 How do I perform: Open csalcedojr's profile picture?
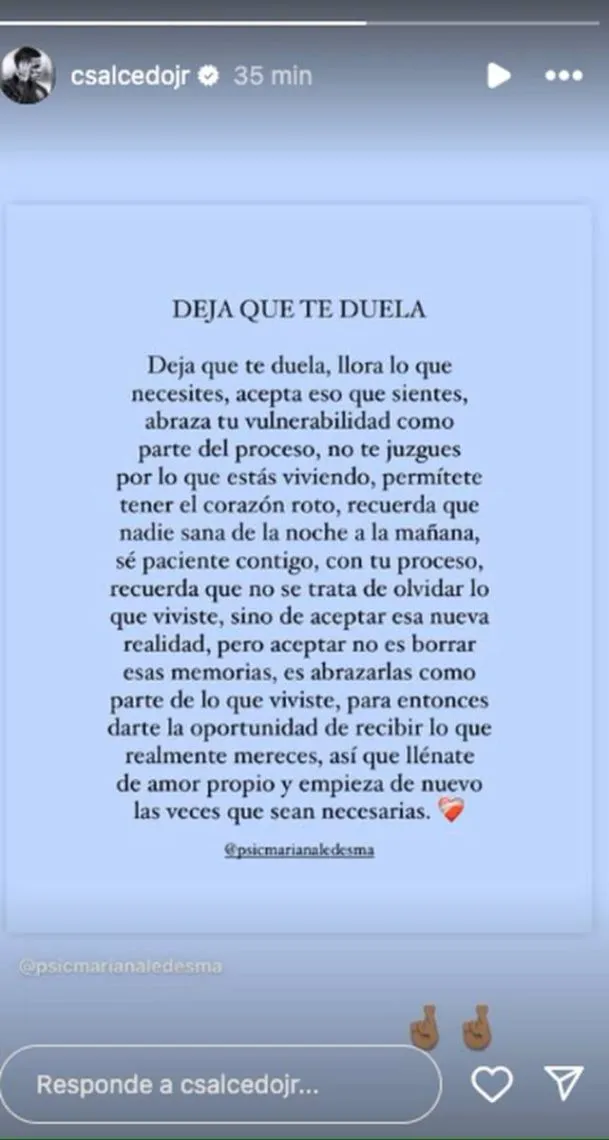tap(27, 75)
